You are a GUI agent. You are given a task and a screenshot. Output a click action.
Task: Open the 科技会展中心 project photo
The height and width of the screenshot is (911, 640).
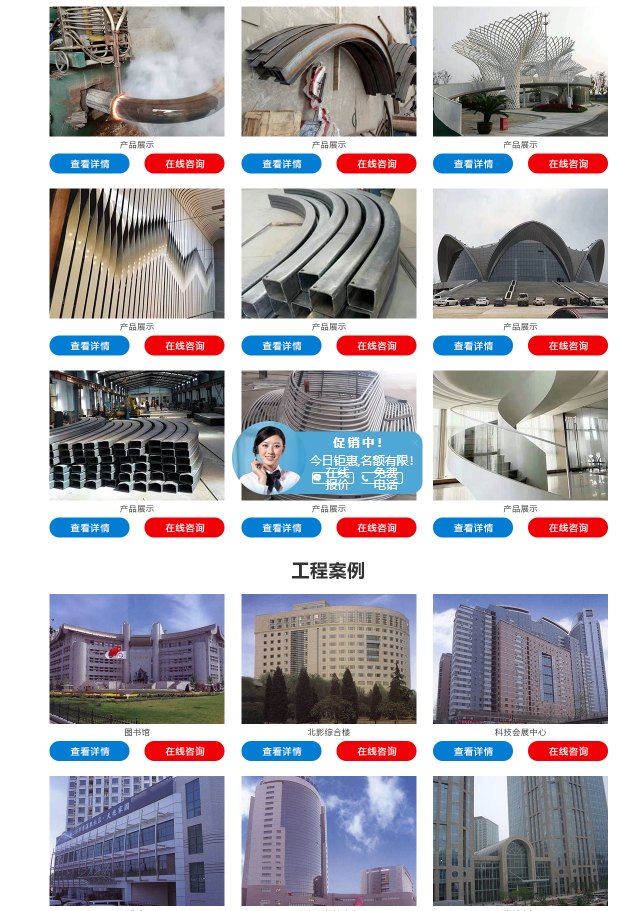(520, 659)
